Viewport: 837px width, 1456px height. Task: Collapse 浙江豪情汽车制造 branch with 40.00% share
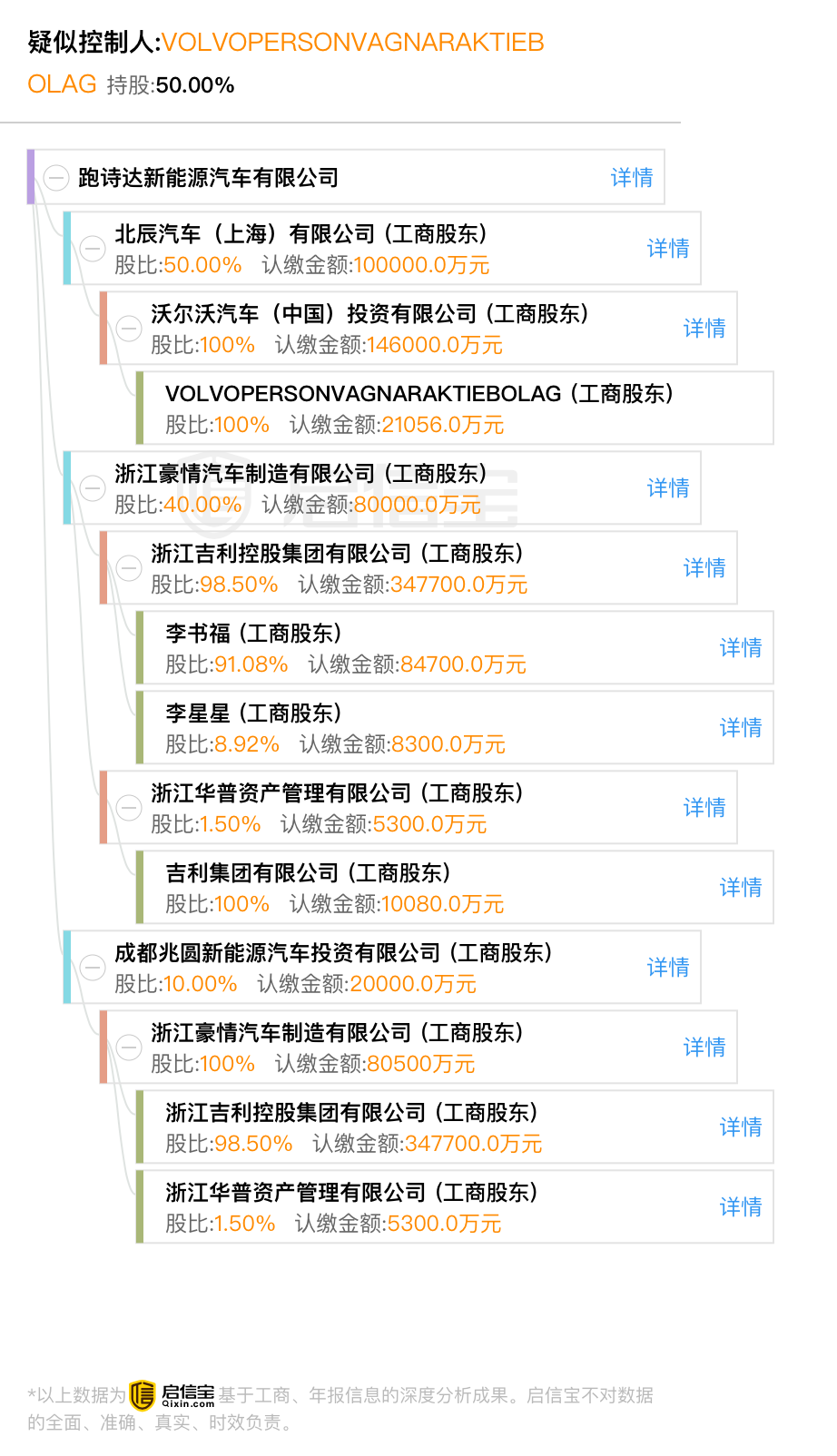point(93,488)
